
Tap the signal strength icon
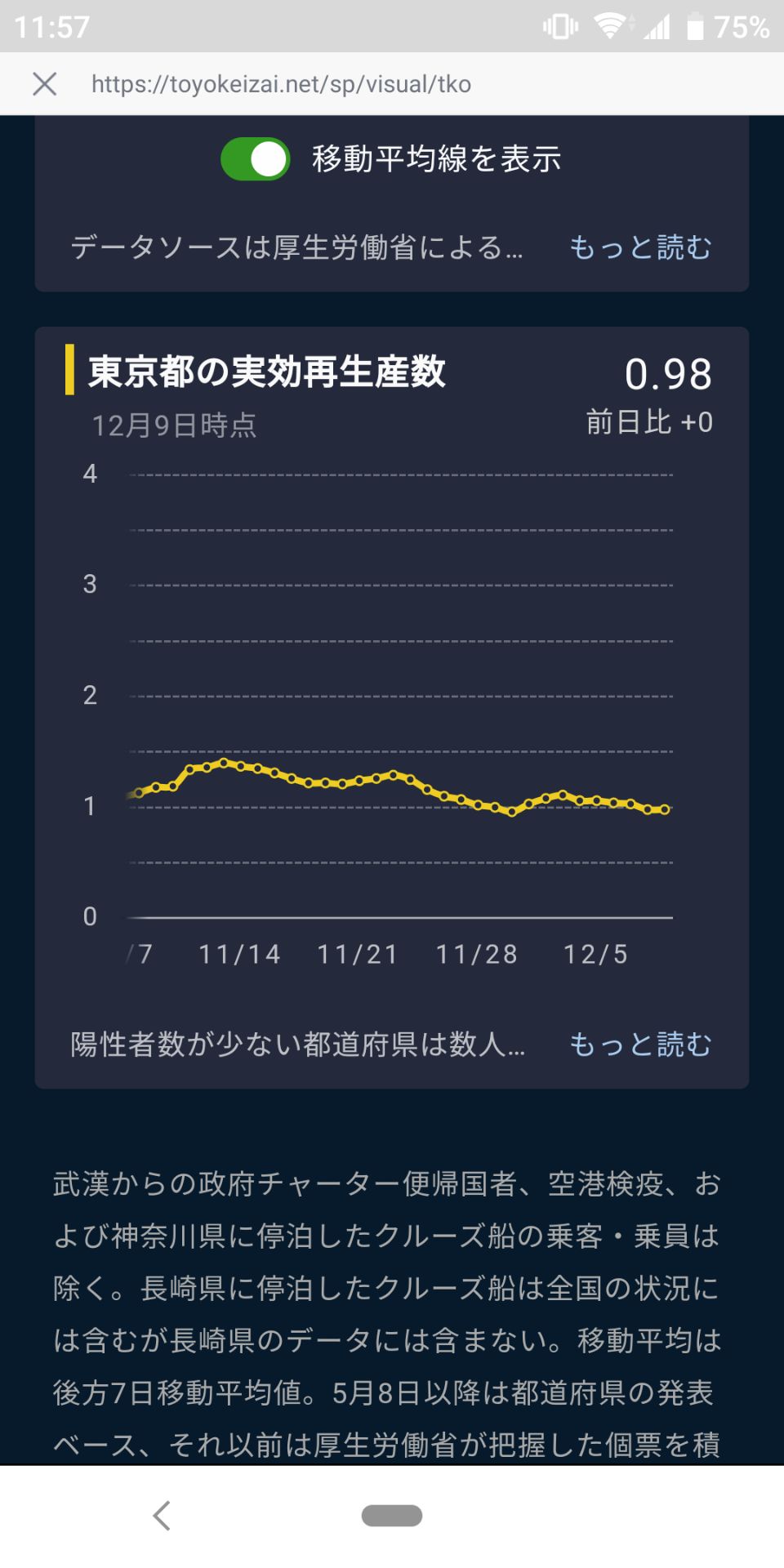(658, 23)
